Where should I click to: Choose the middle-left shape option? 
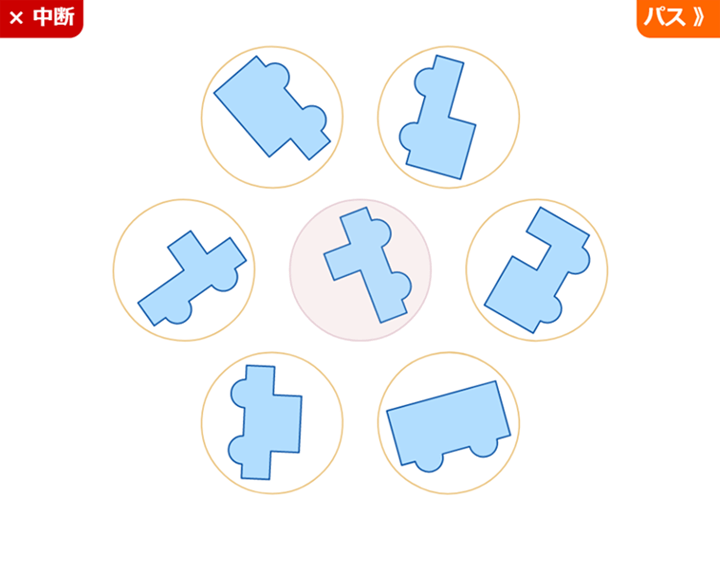tap(184, 270)
